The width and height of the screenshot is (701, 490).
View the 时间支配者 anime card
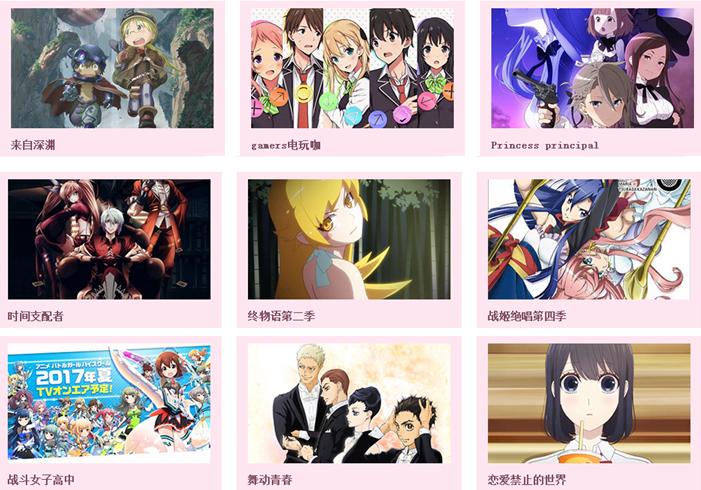(109, 239)
